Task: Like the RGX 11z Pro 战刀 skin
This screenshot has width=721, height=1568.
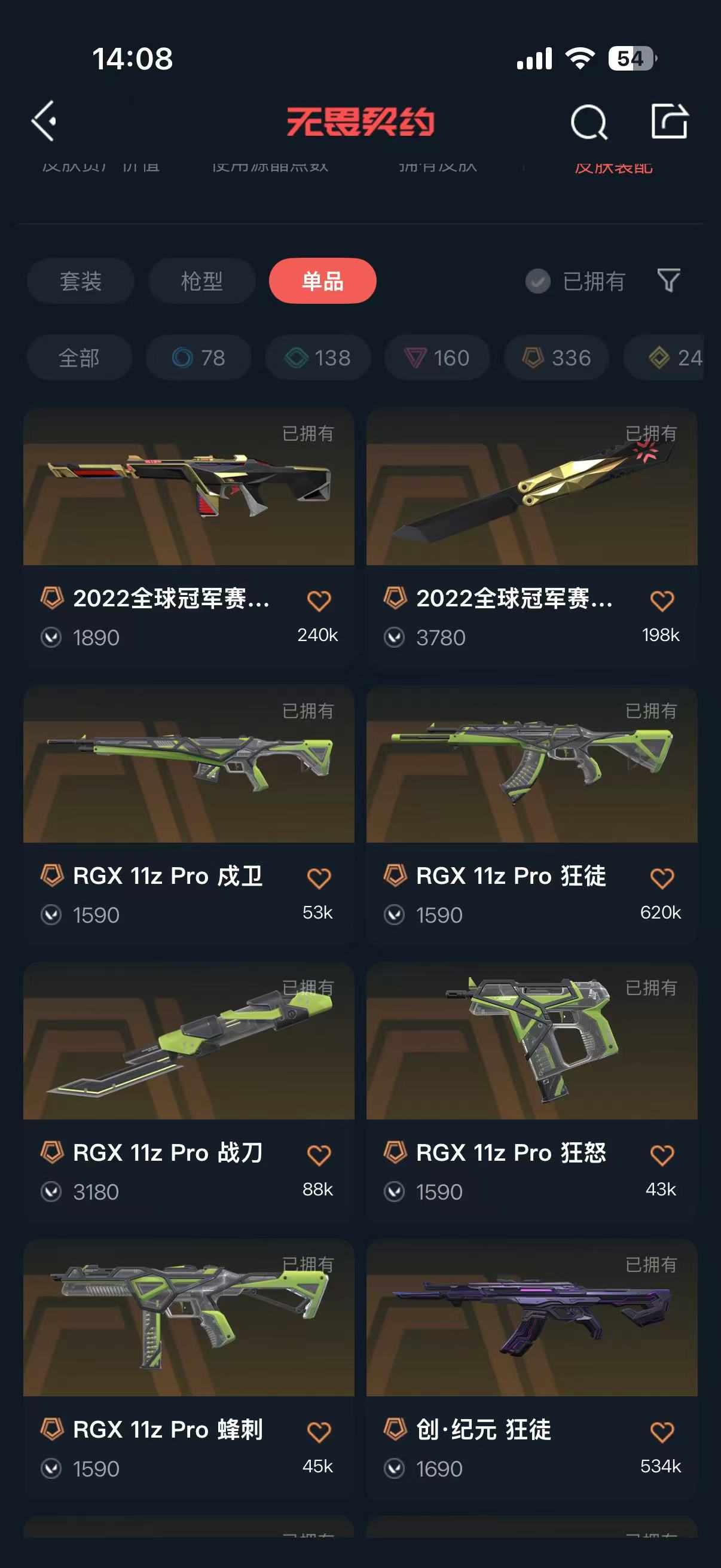Action: coord(319,1155)
